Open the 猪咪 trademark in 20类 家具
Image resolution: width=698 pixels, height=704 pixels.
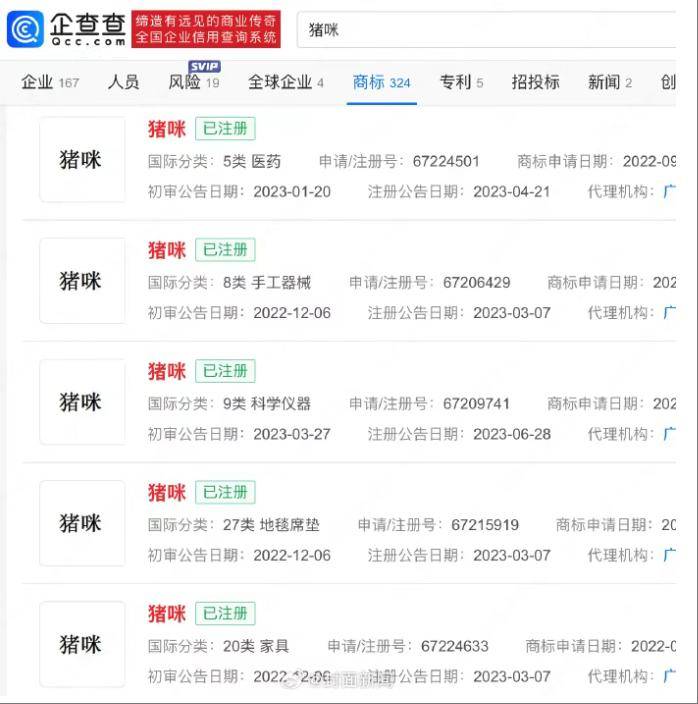167,613
